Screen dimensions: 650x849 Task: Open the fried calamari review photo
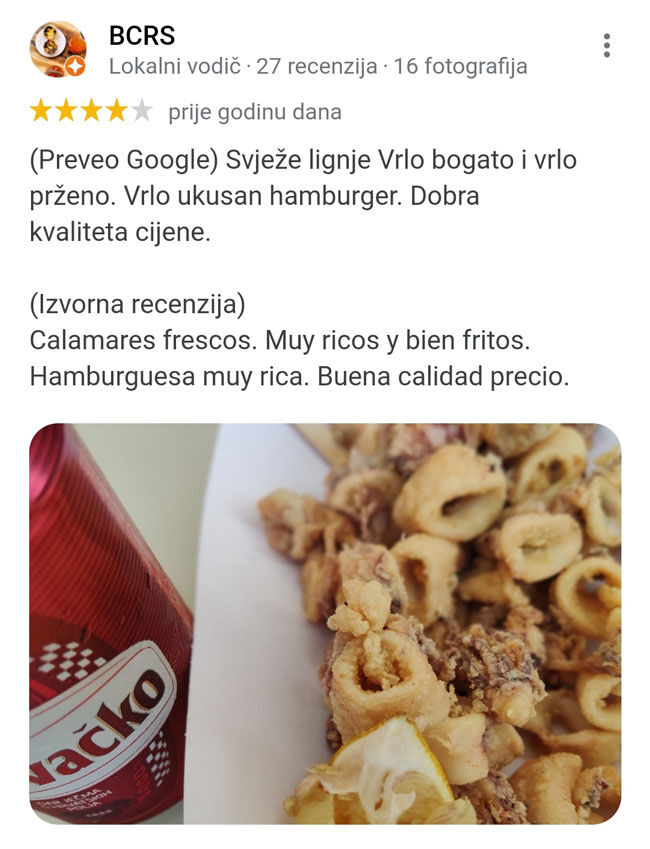pos(325,624)
